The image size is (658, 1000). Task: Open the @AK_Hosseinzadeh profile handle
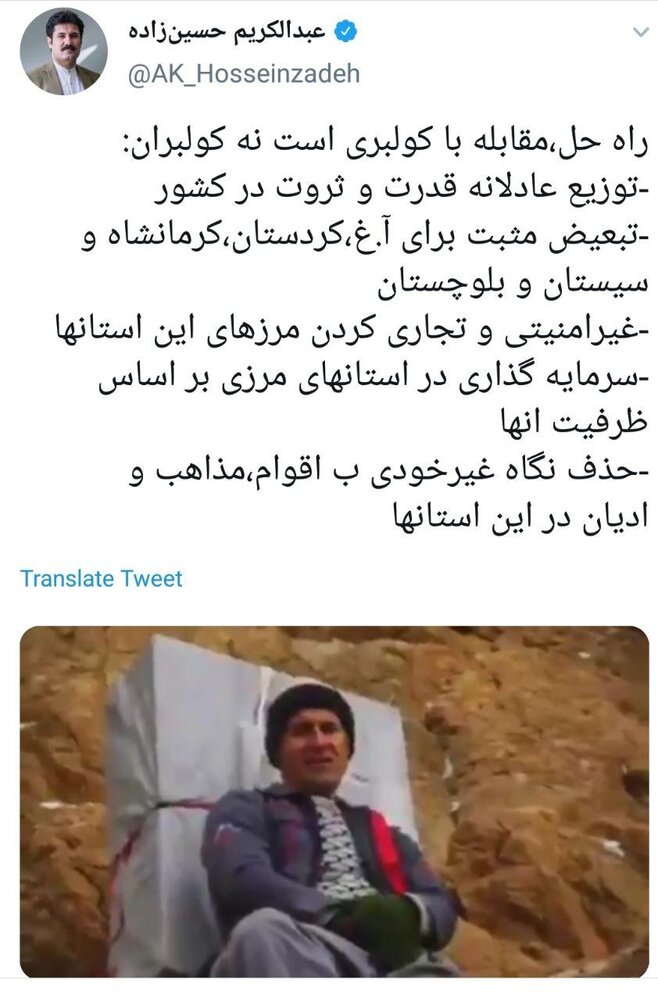pos(243,74)
